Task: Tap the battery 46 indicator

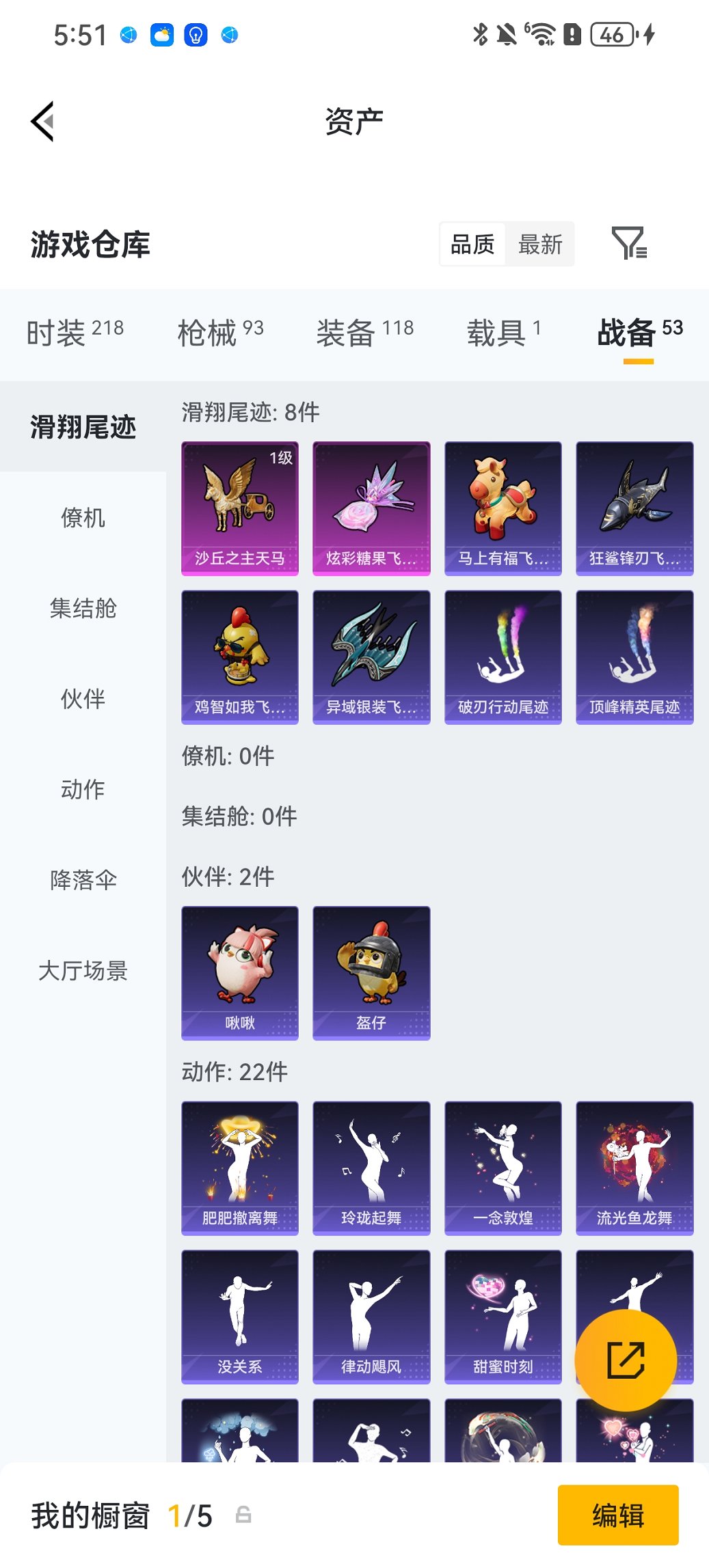Action: coord(611,34)
